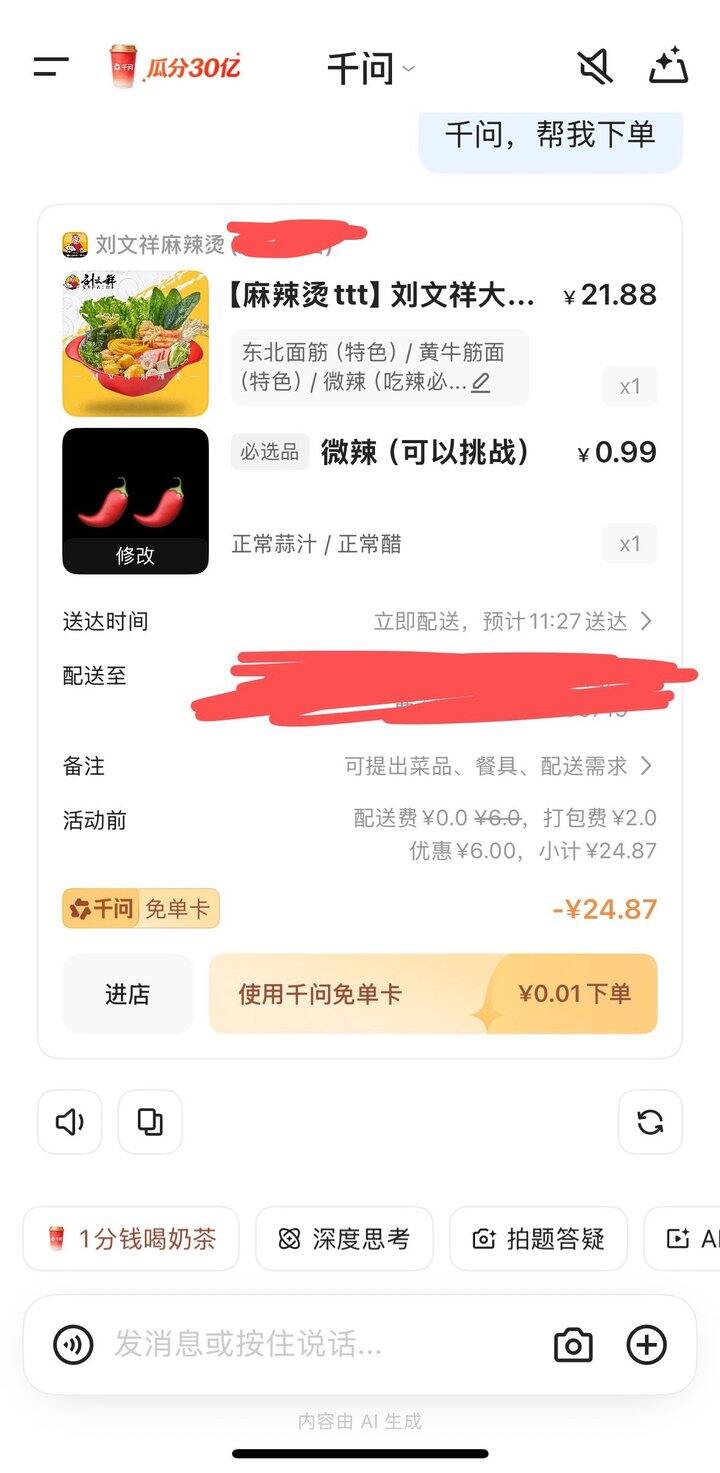Add a 备注 note for the order

tap(498, 766)
